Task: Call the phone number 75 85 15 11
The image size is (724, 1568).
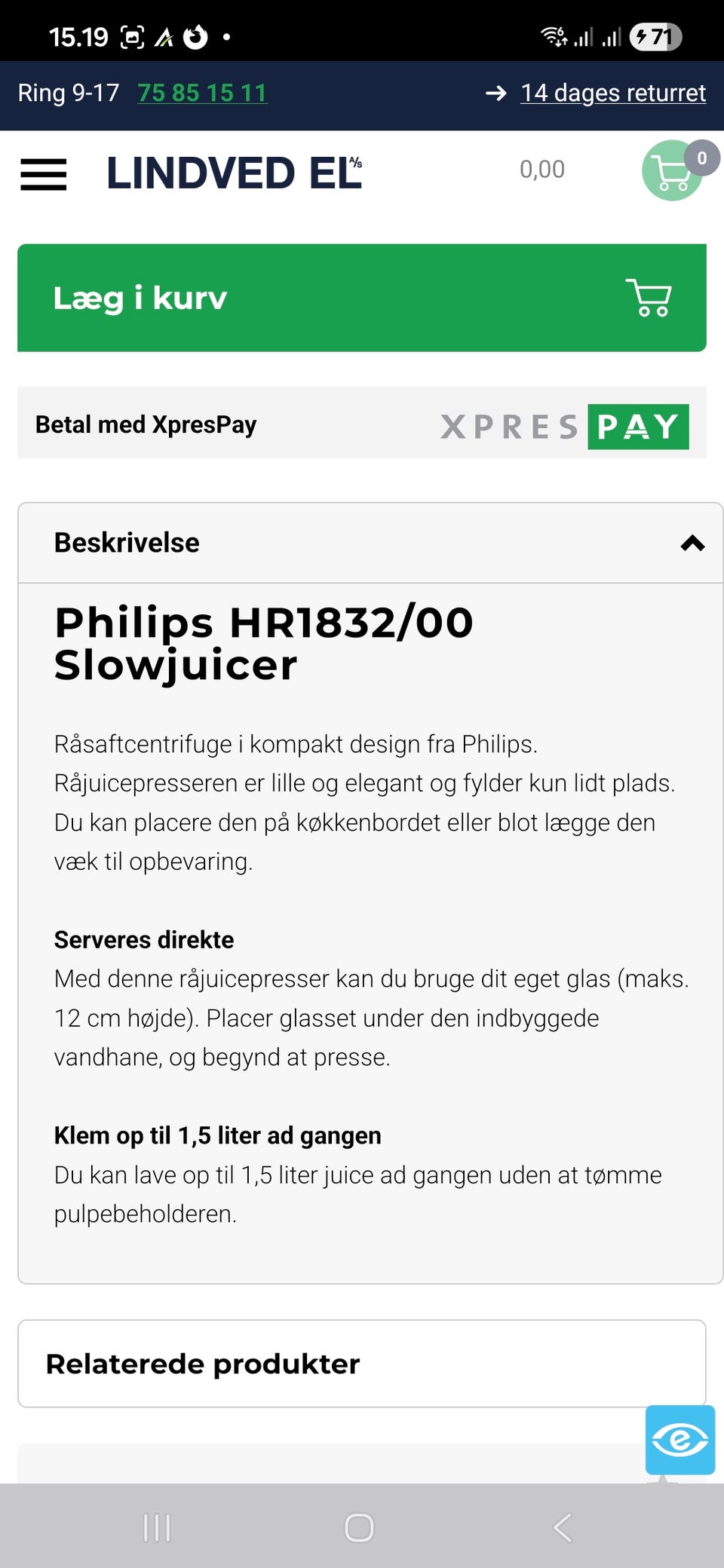Action: (202, 93)
